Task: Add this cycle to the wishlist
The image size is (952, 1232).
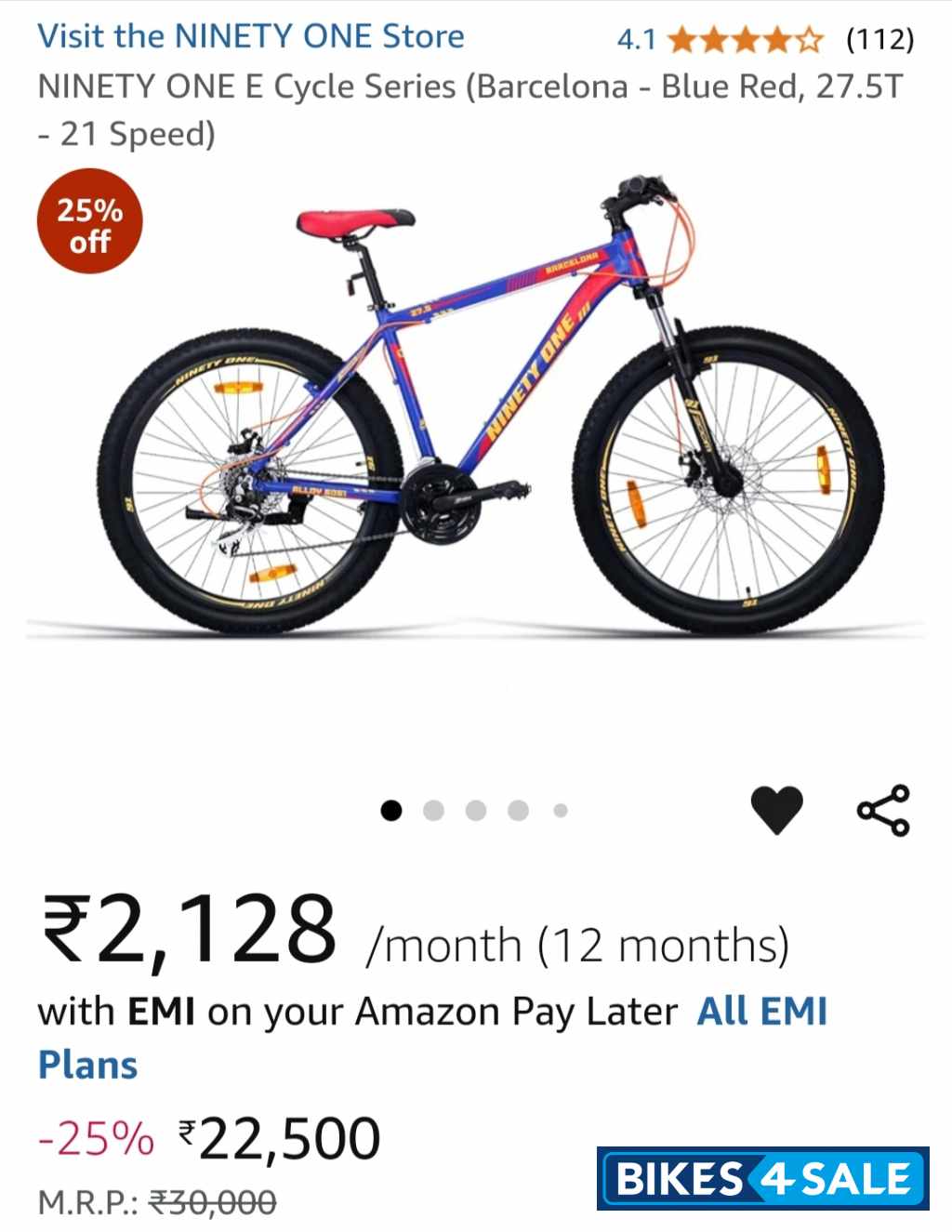Action: pyautogui.click(x=776, y=809)
